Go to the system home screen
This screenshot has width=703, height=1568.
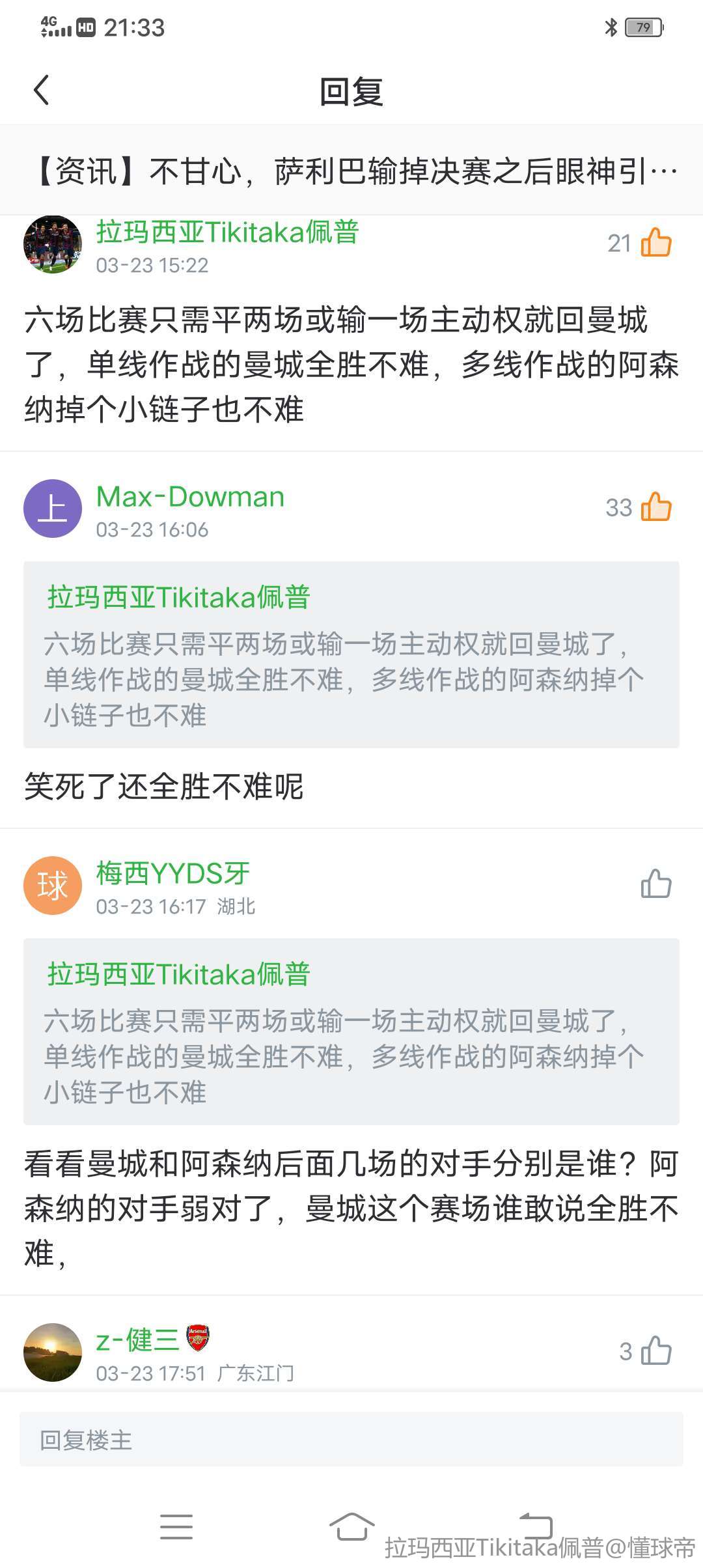[351, 1526]
